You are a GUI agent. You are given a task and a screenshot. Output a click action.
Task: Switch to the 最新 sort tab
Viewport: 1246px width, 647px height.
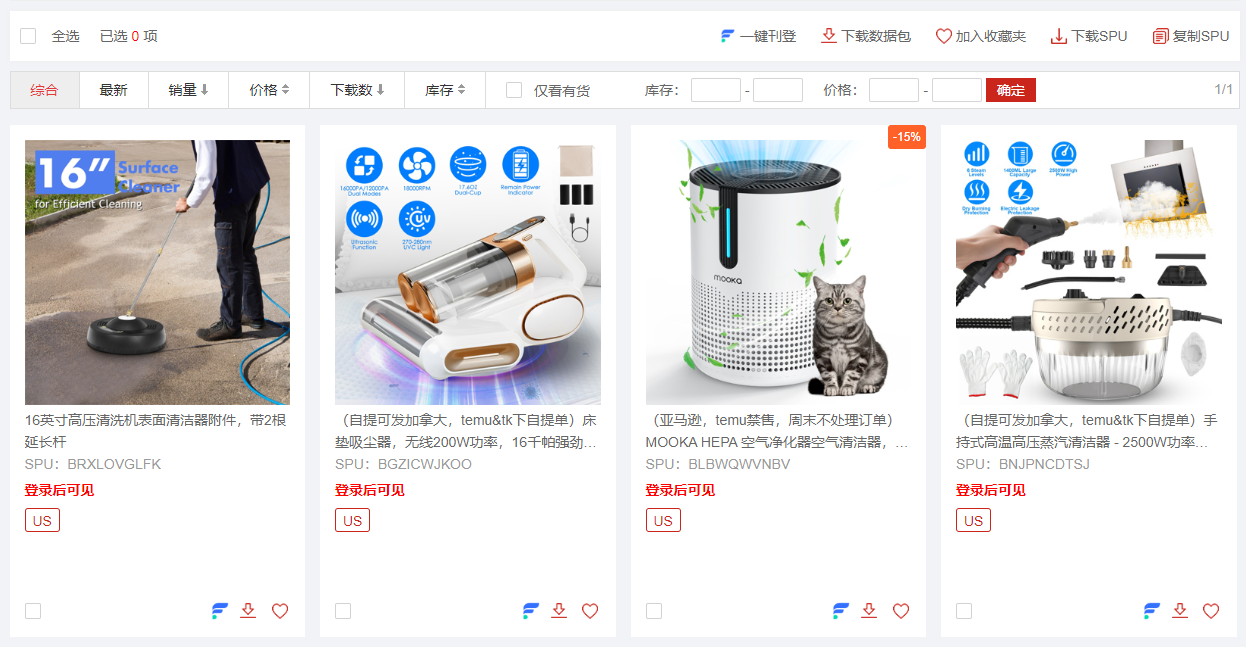tap(113, 90)
